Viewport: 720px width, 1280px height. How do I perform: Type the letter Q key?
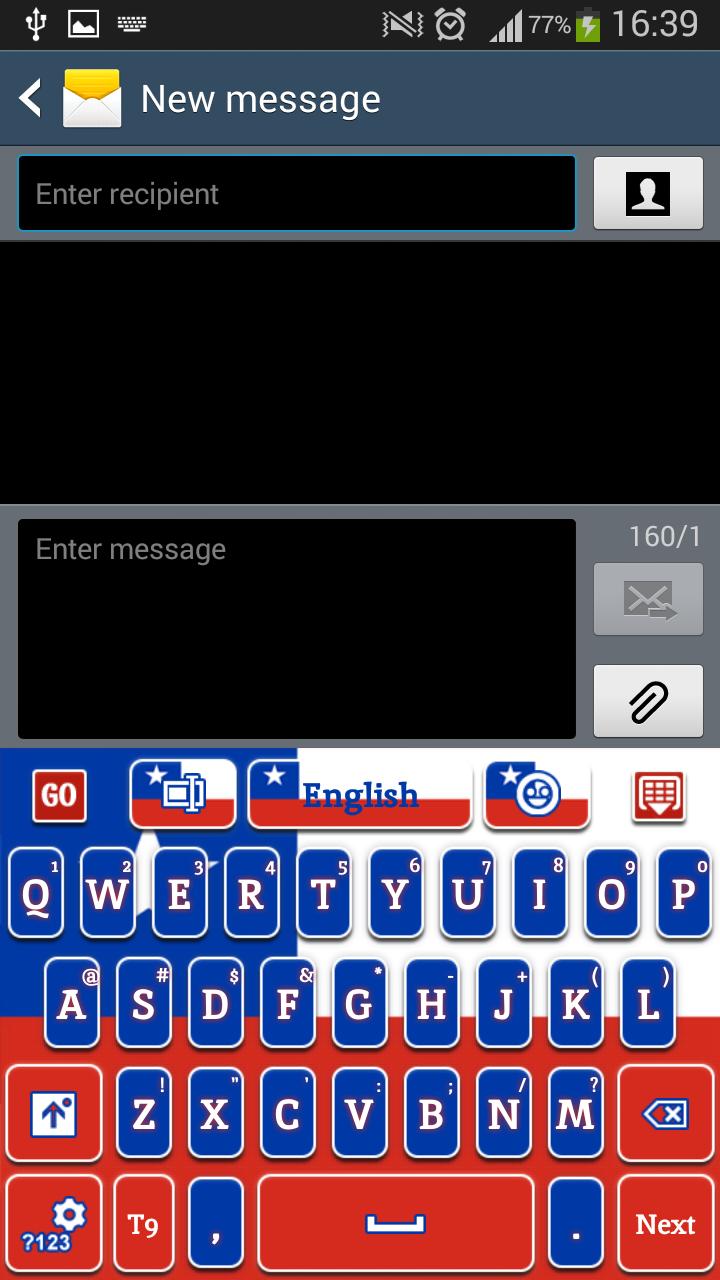(36, 893)
